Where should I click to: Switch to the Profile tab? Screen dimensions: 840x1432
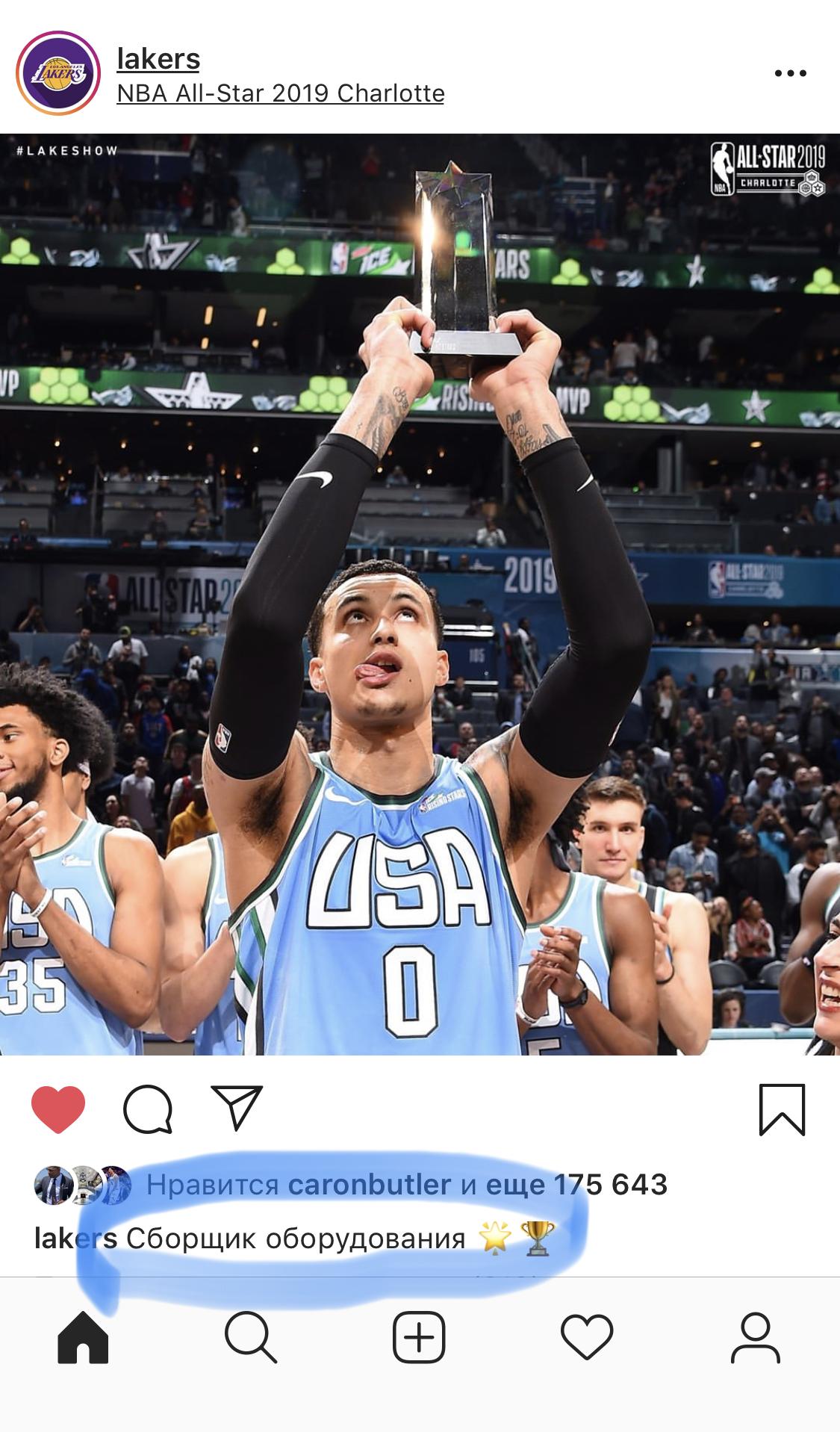pyautogui.click(x=756, y=1338)
